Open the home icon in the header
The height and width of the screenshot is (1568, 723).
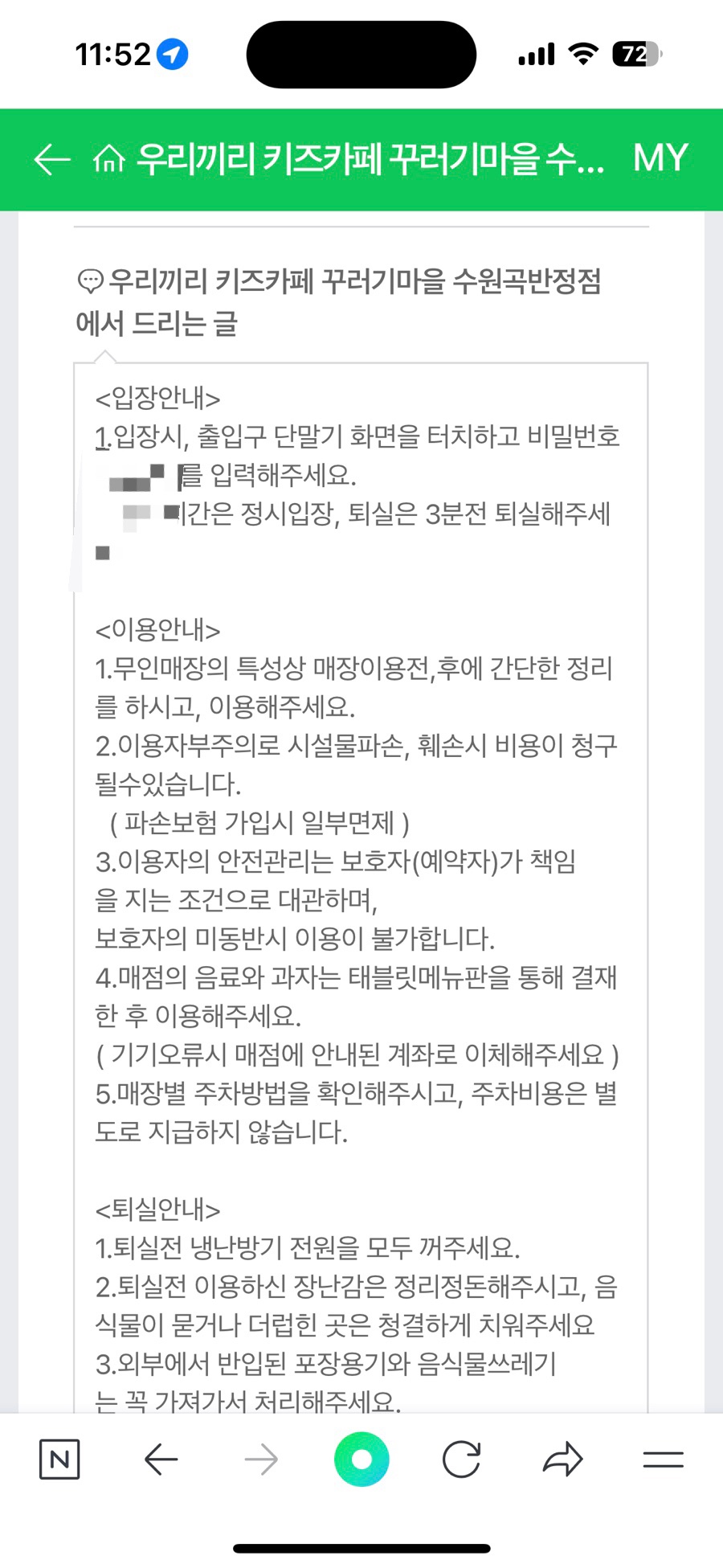point(109,159)
